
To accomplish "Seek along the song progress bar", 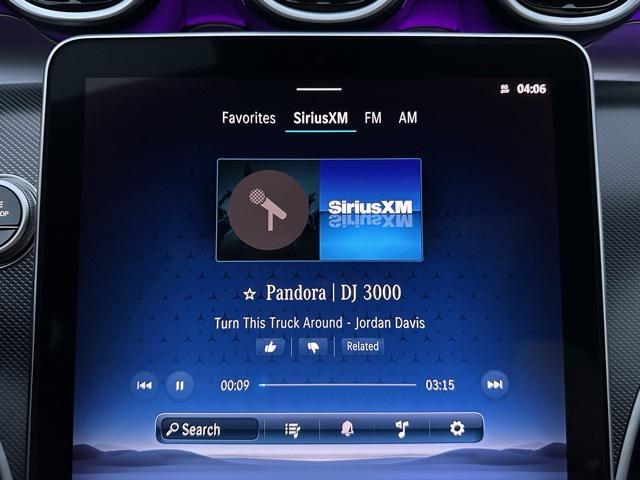I will pyautogui.click(x=338, y=384).
